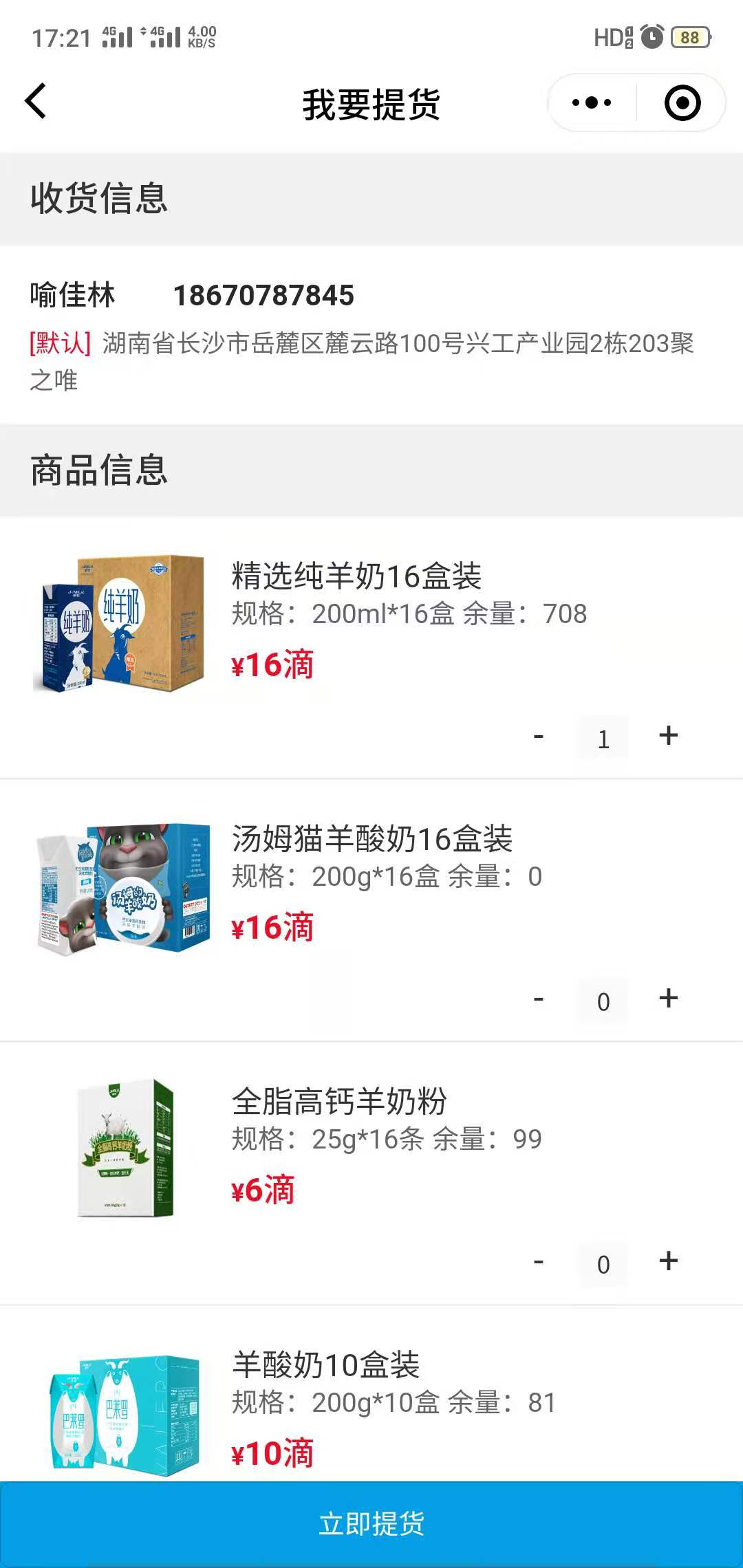This screenshot has height=1568, width=743.
Task: Close the mini program with the circle button
Action: 682,103
